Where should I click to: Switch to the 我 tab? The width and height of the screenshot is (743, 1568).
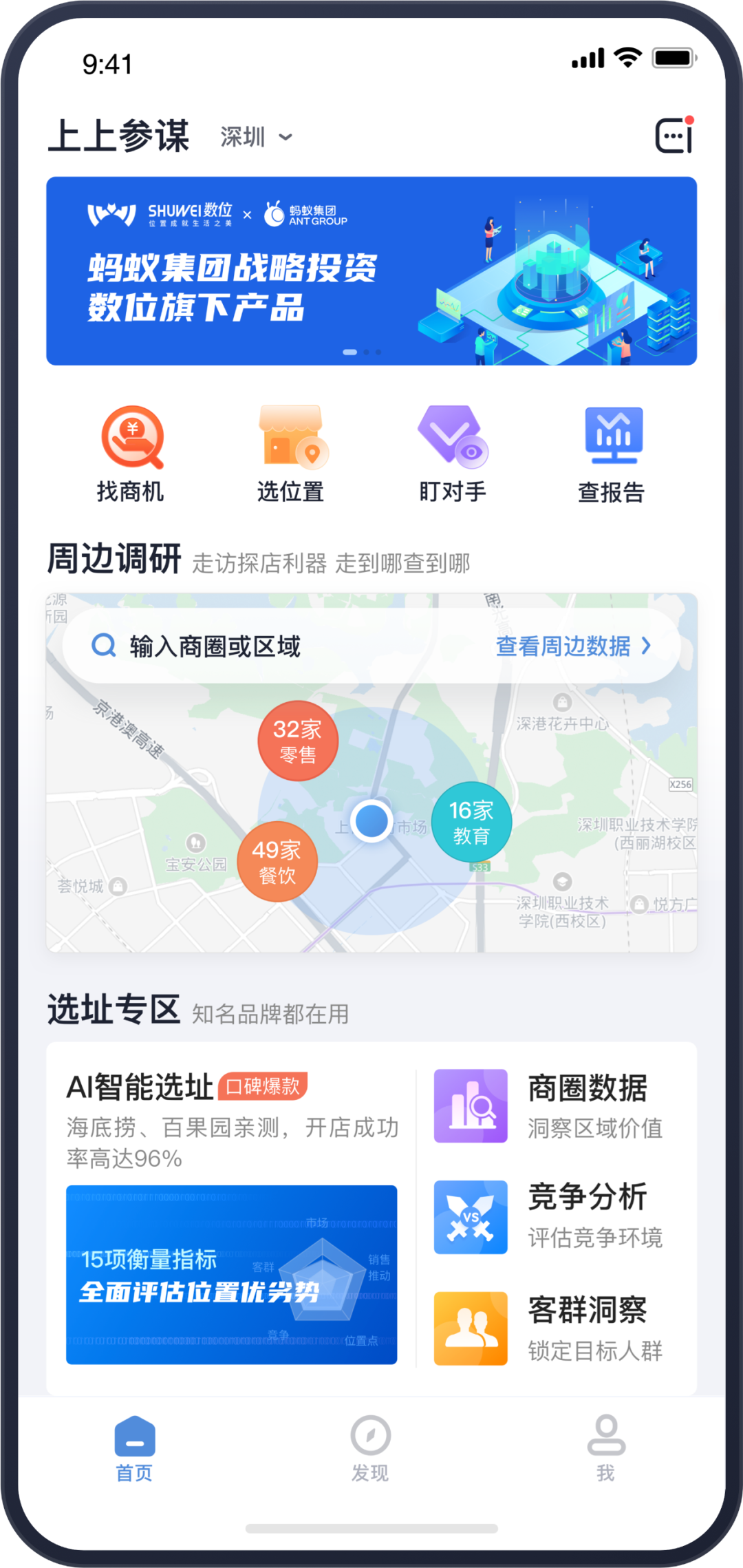[606, 1448]
